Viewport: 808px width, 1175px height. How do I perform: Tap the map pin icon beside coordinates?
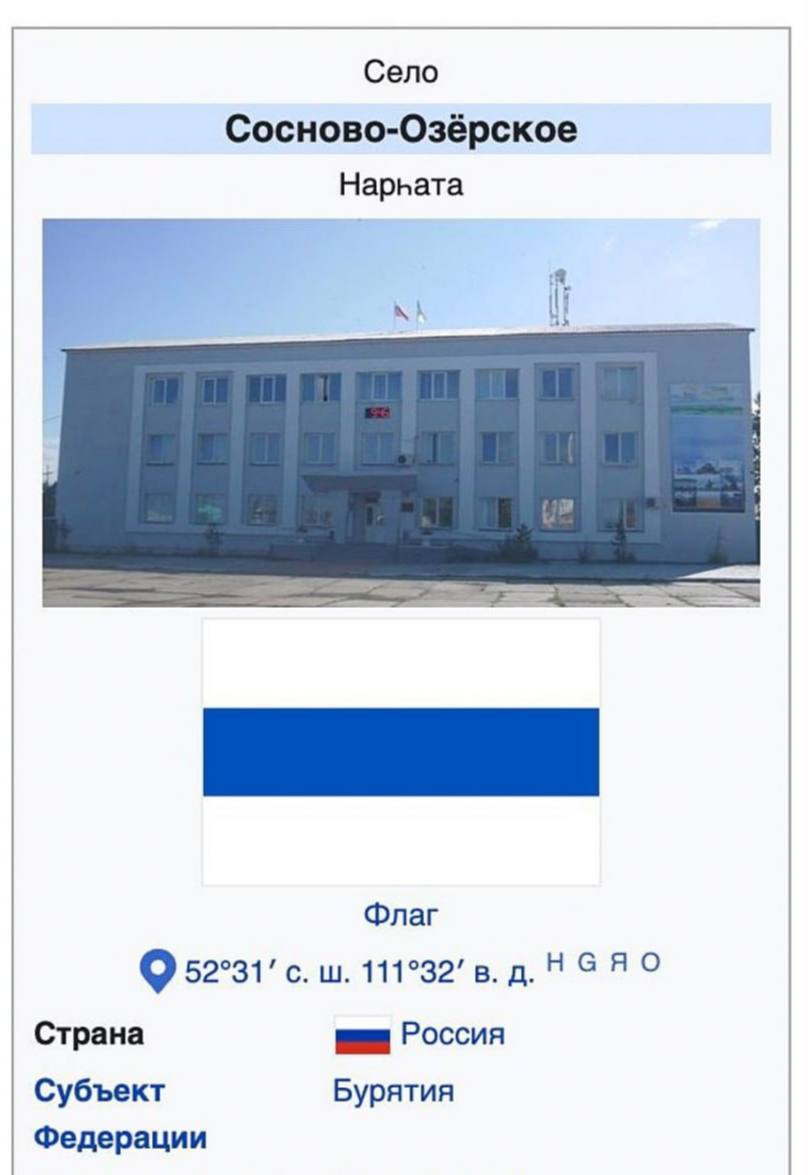[x=157, y=971]
